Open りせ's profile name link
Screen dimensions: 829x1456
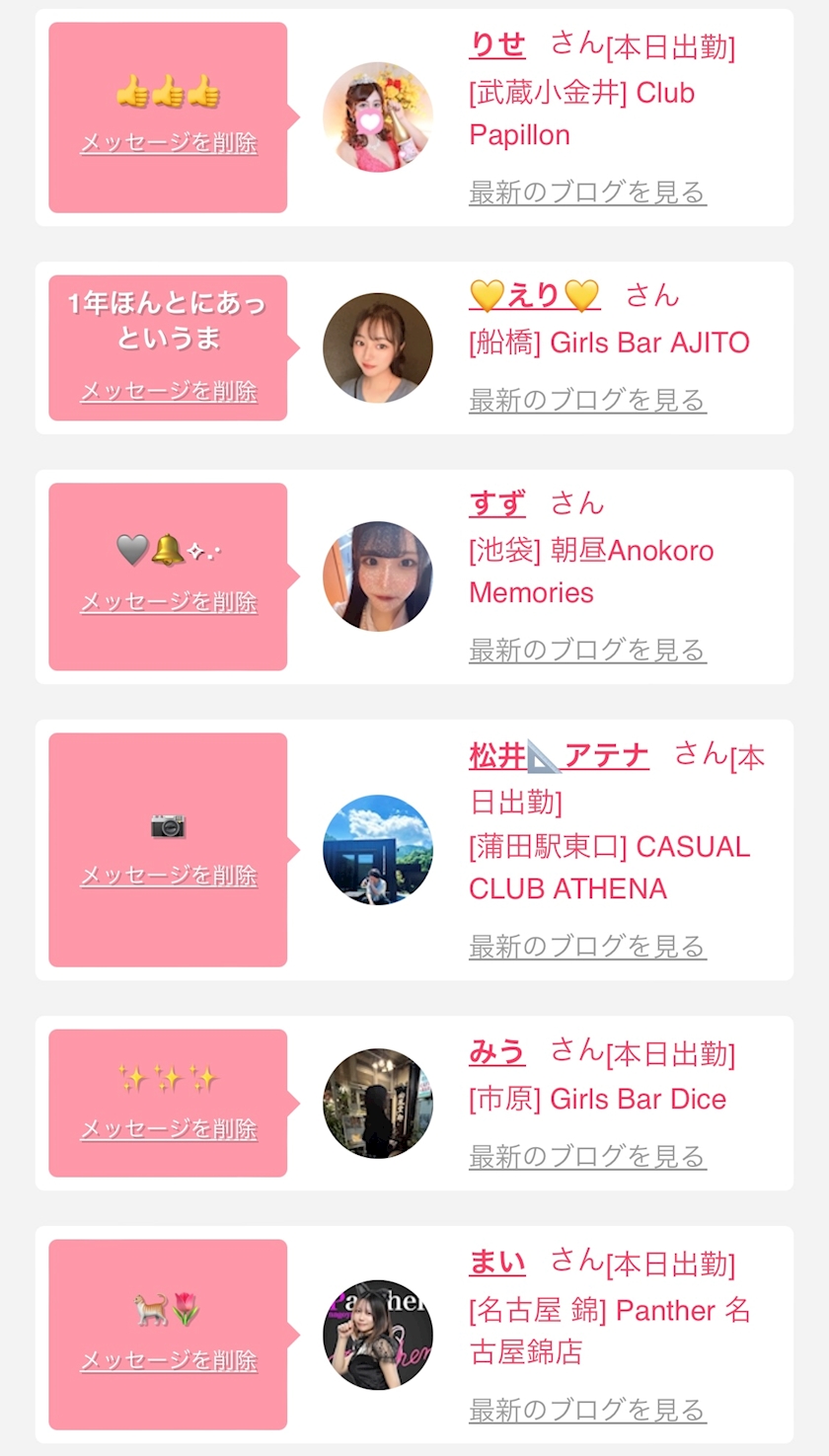496,44
